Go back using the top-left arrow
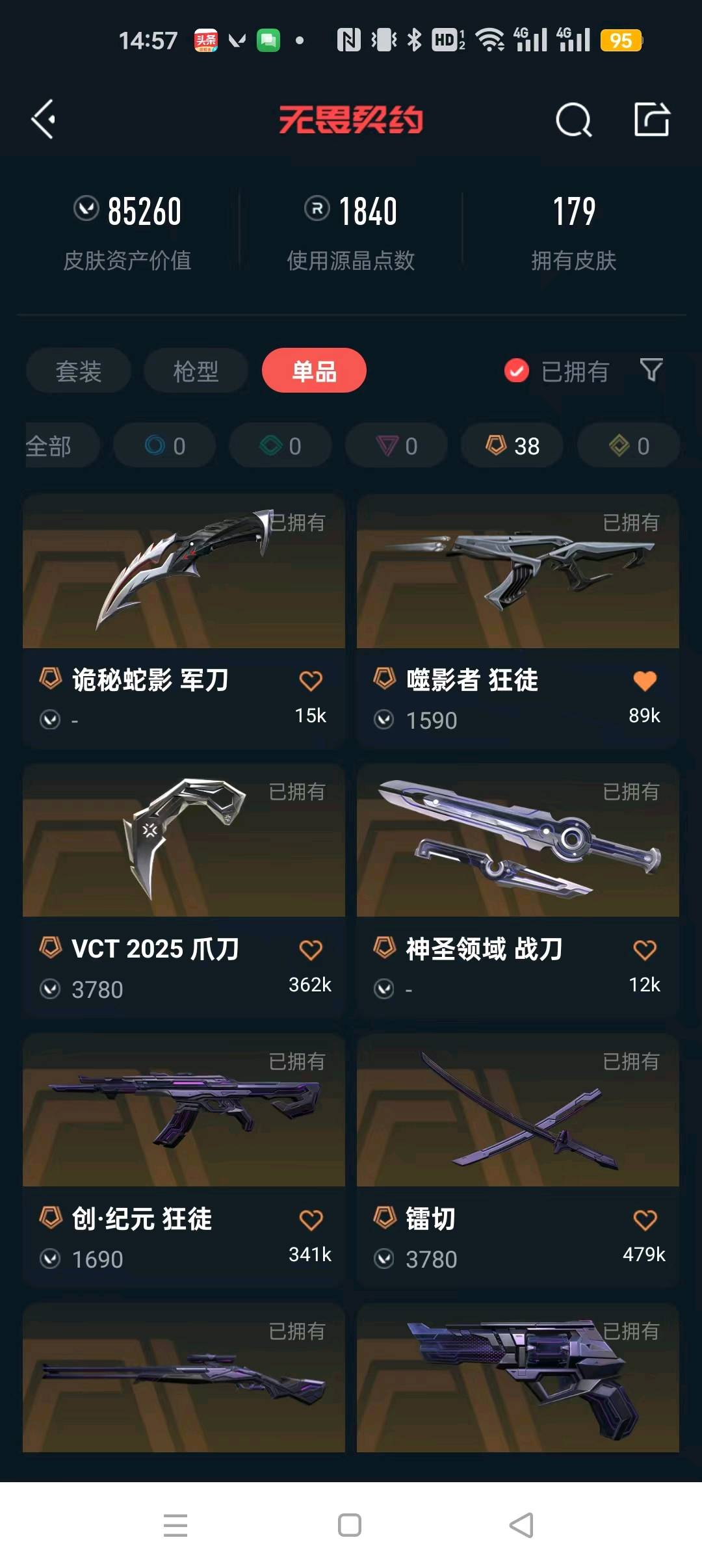The width and height of the screenshot is (702, 1568). 44,120
